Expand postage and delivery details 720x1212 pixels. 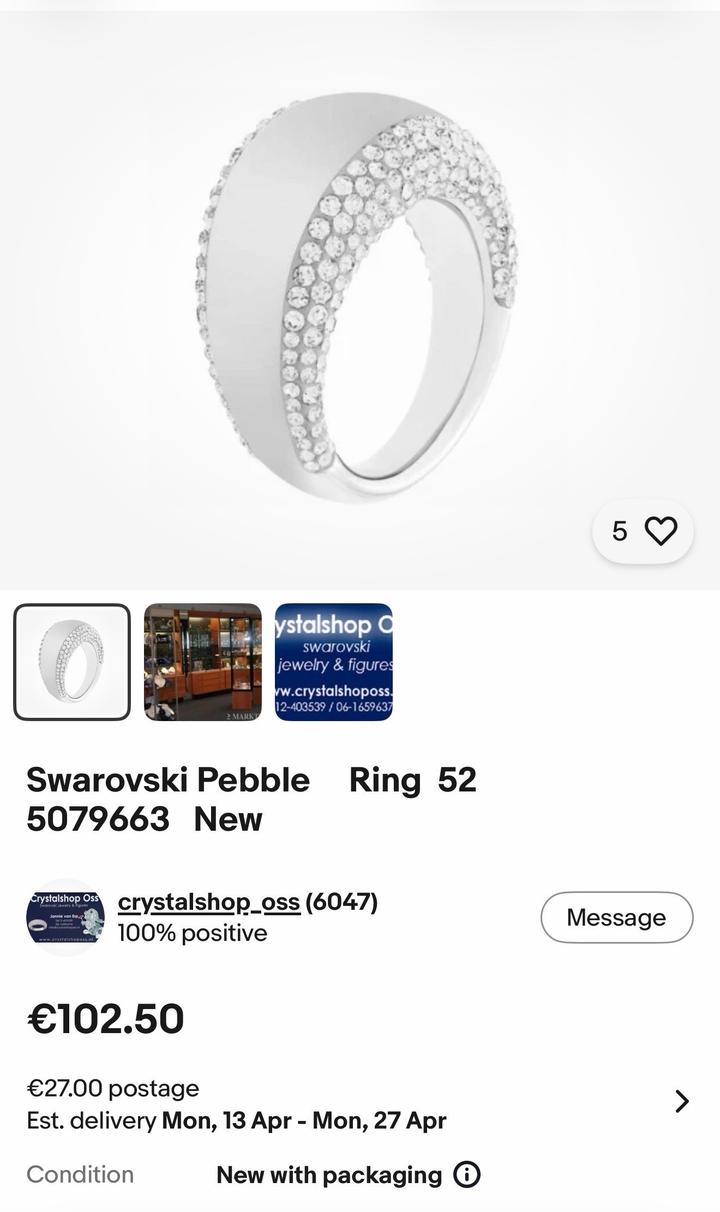tap(681, 1102)
